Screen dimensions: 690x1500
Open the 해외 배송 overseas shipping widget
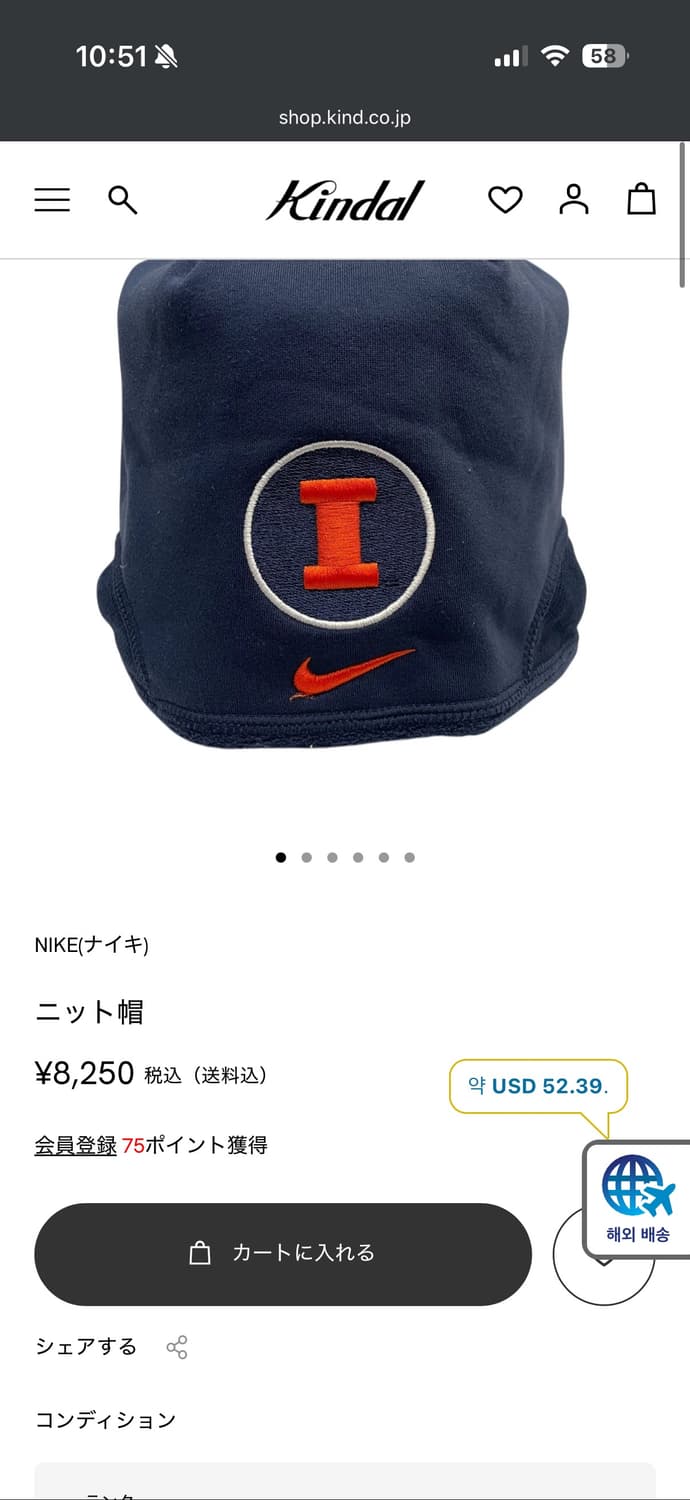pyautogui.click(x=638, y=1200)
